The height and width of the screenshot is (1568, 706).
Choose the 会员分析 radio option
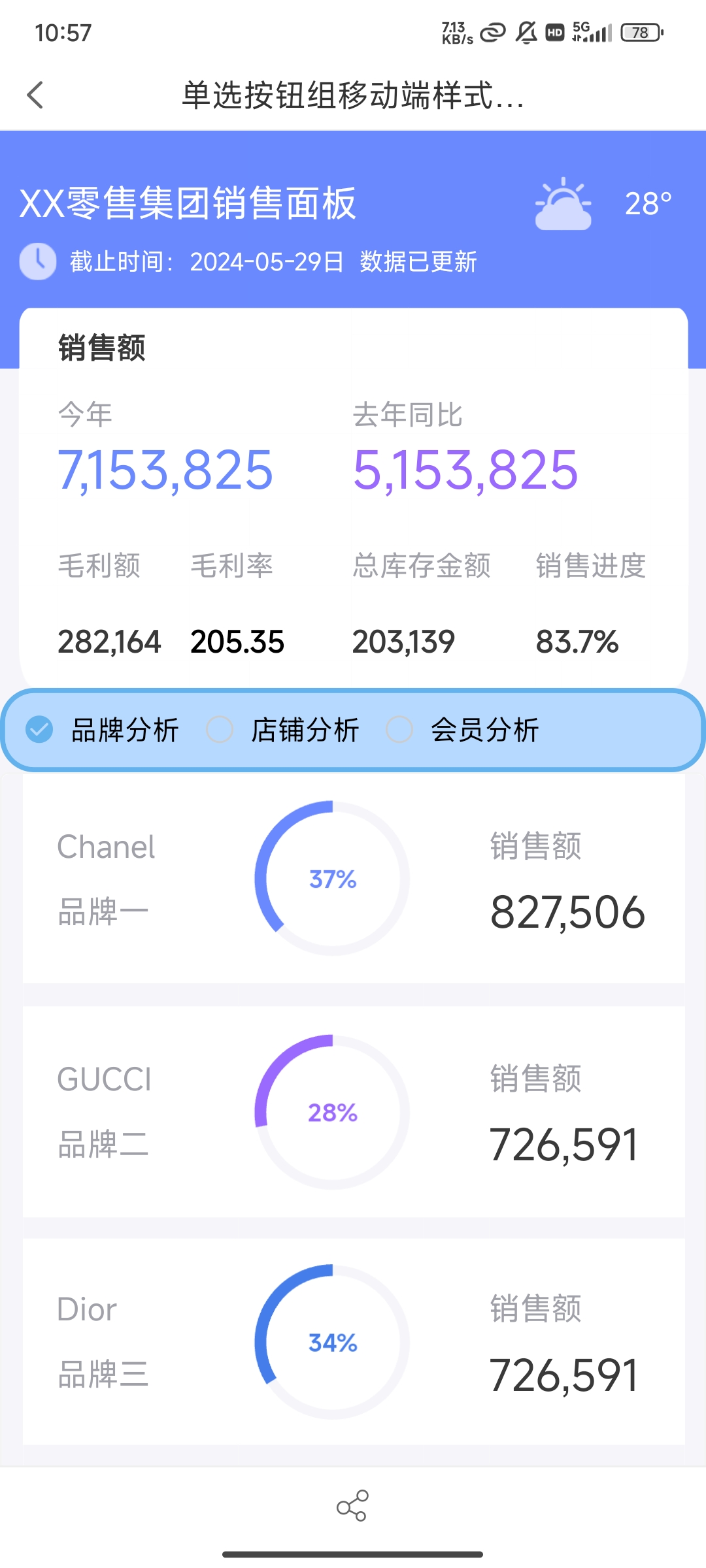point(399,730)
